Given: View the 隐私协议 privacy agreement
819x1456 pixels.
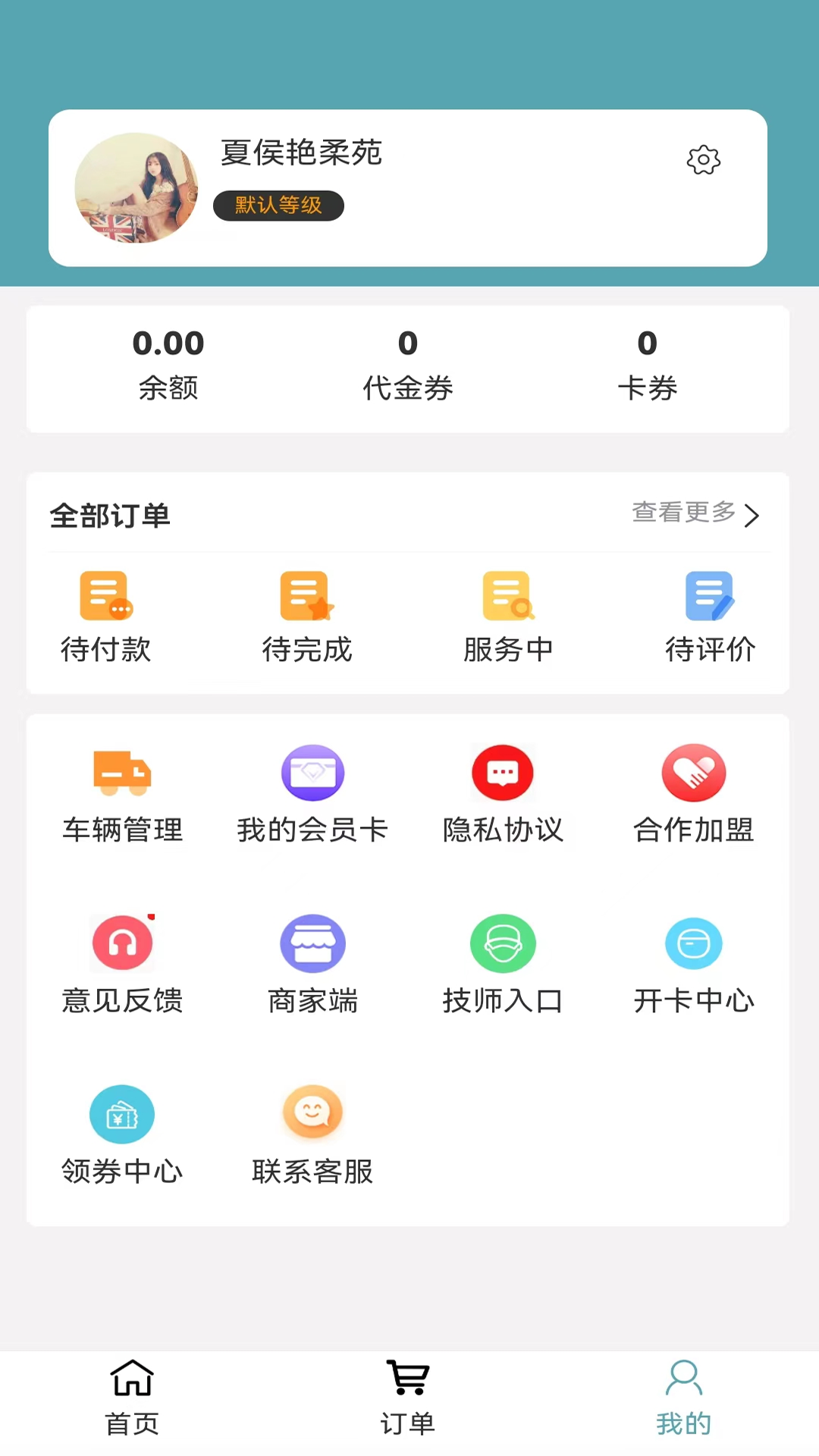Looking at the screenshot, I should point(503,792).
